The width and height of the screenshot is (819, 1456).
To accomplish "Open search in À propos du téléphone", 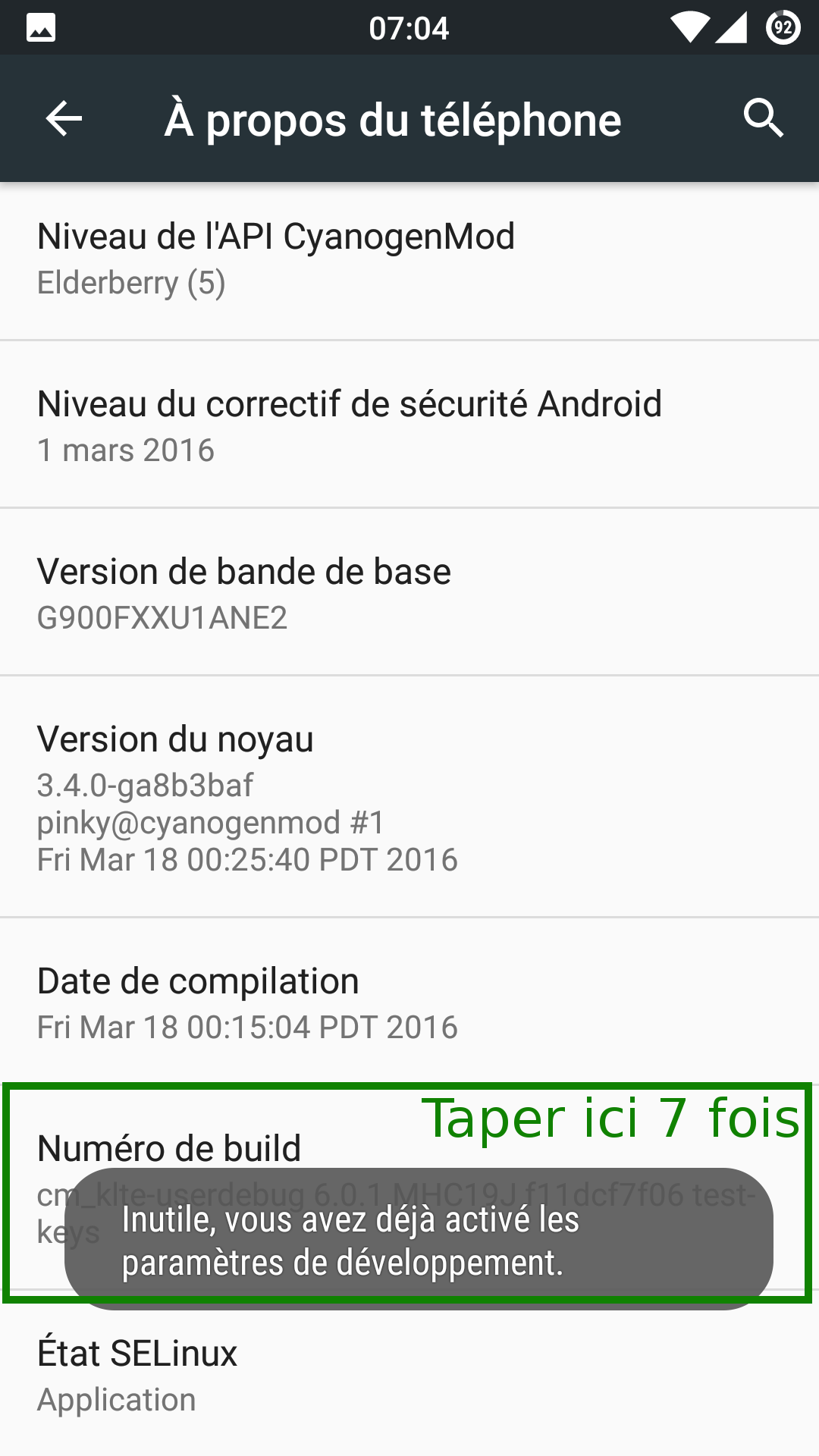I will (763, 119).
